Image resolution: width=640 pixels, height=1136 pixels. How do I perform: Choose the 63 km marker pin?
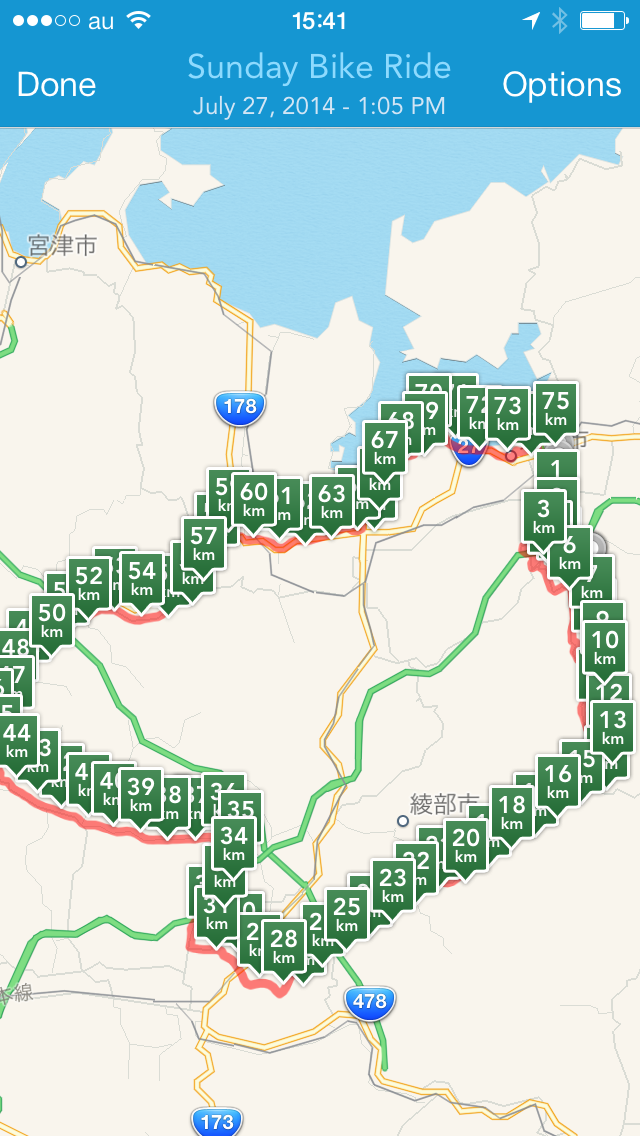(332, 502)
